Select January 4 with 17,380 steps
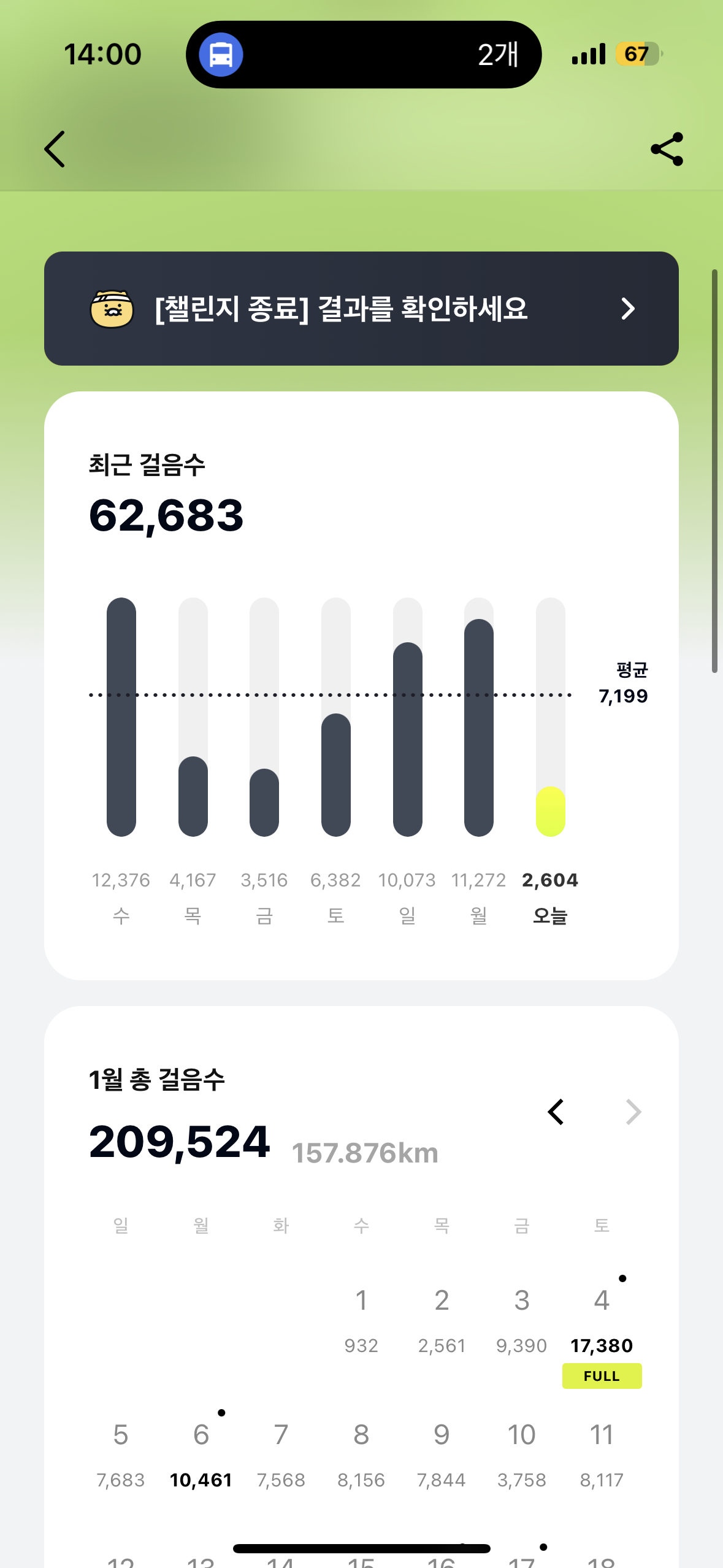The height and width of the screenshot is (1568, 723). [x=602, y=1319]
